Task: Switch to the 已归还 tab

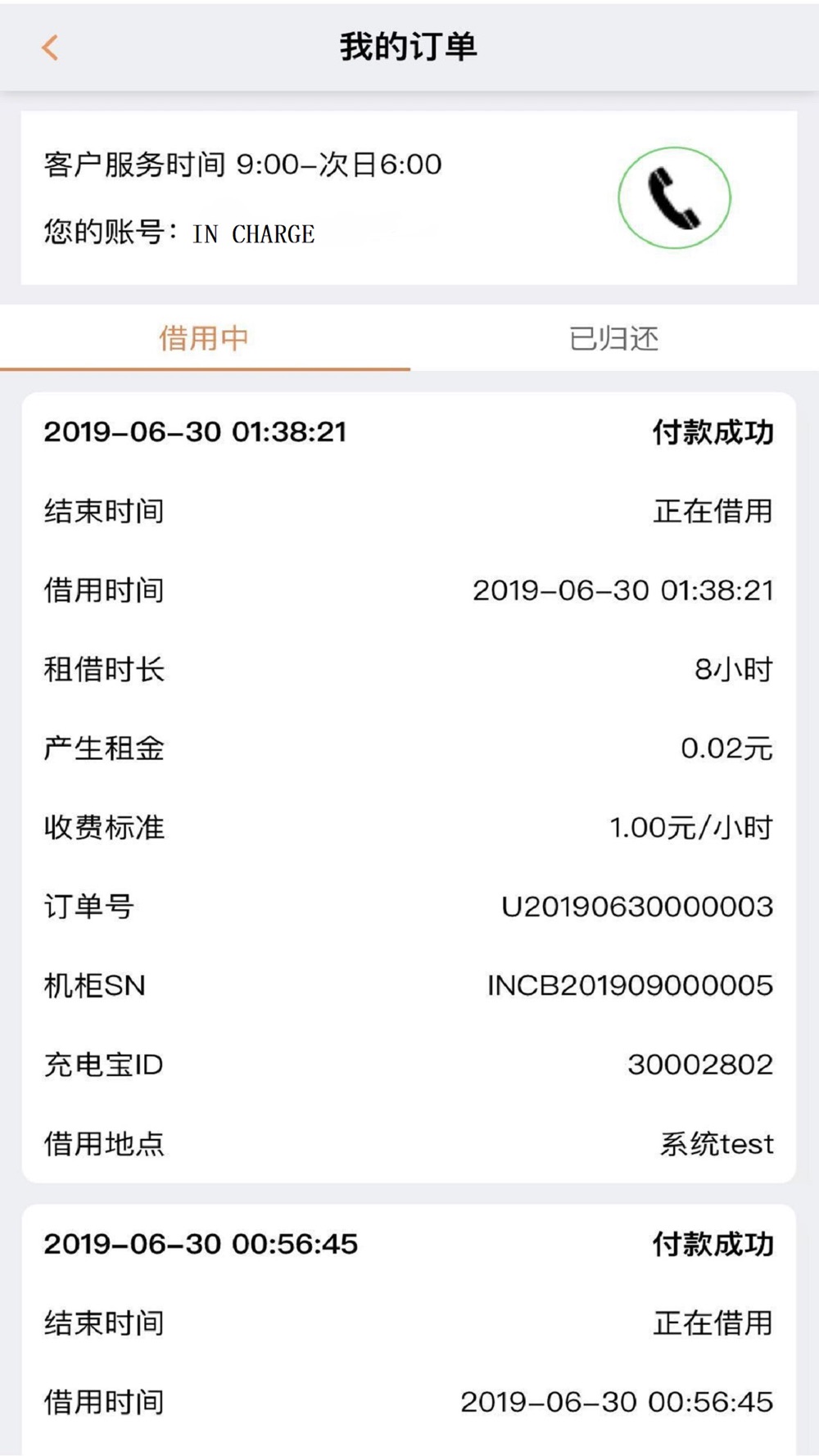Action: (614, 338)
